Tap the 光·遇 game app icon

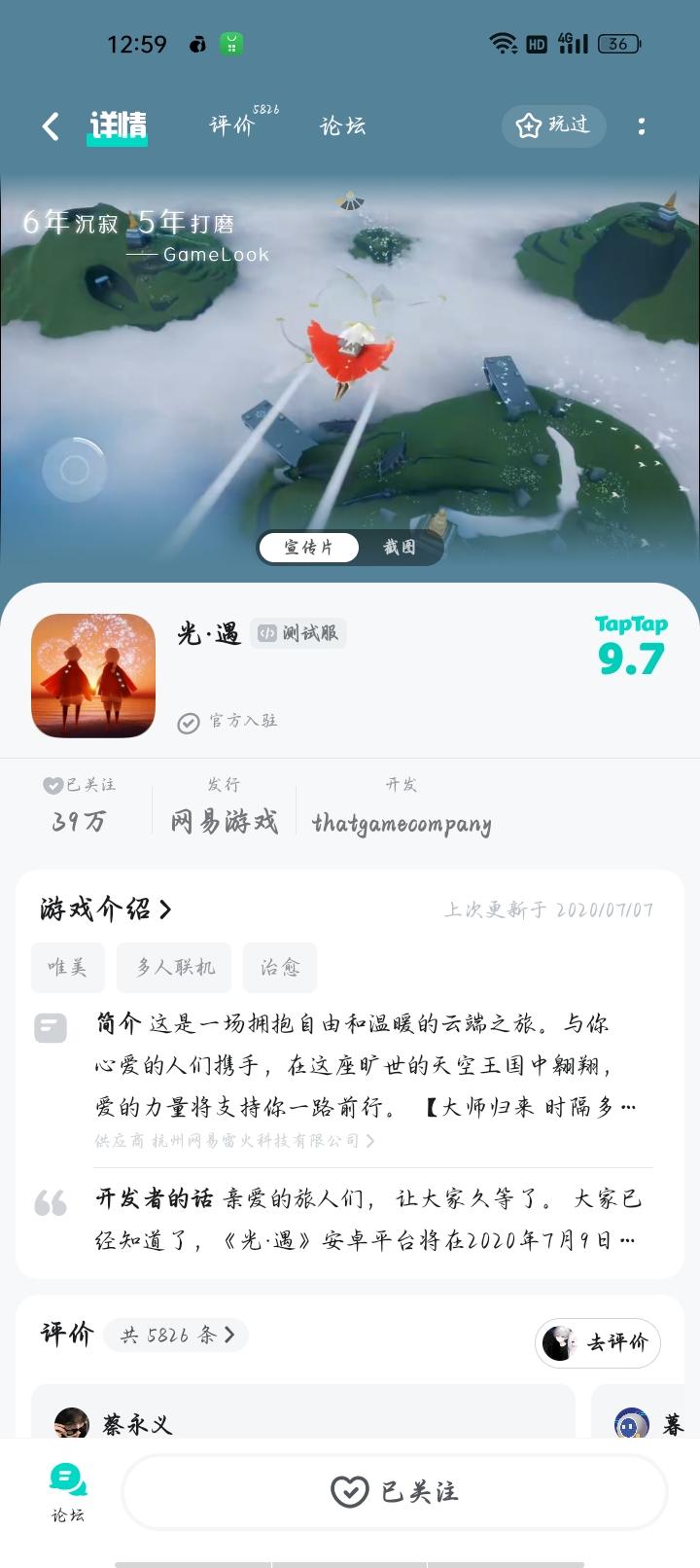click(92, 674)
